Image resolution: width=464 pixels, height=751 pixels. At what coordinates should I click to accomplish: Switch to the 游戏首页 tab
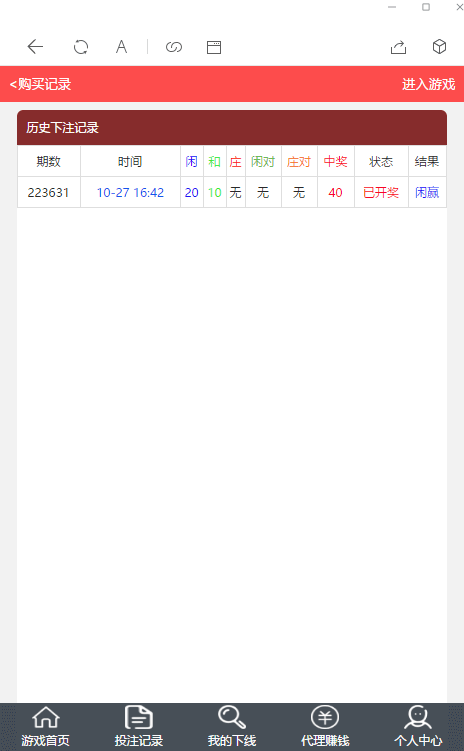click(45, 727)
